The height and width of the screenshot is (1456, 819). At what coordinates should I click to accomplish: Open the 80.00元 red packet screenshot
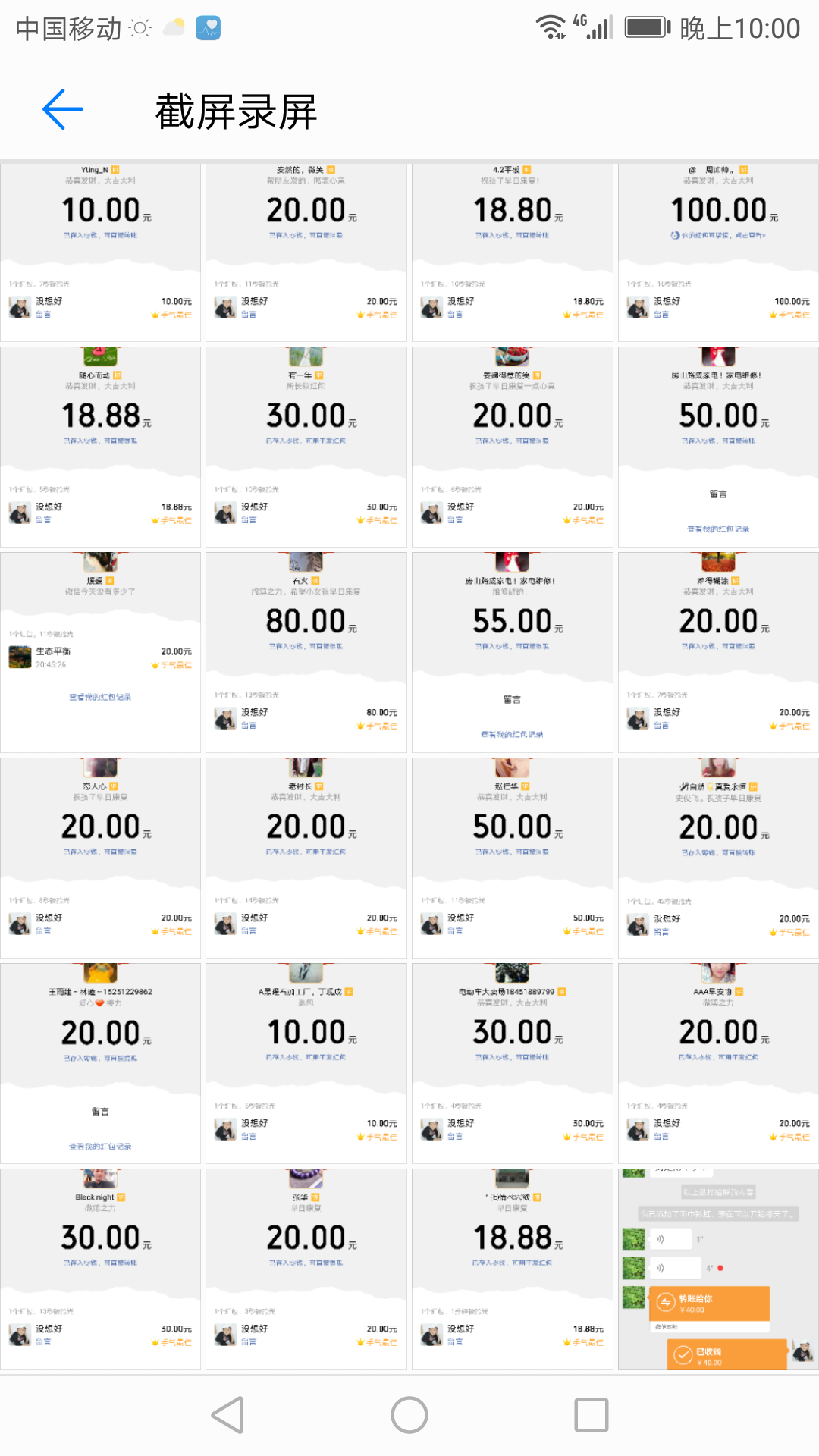tap(306, 652)
